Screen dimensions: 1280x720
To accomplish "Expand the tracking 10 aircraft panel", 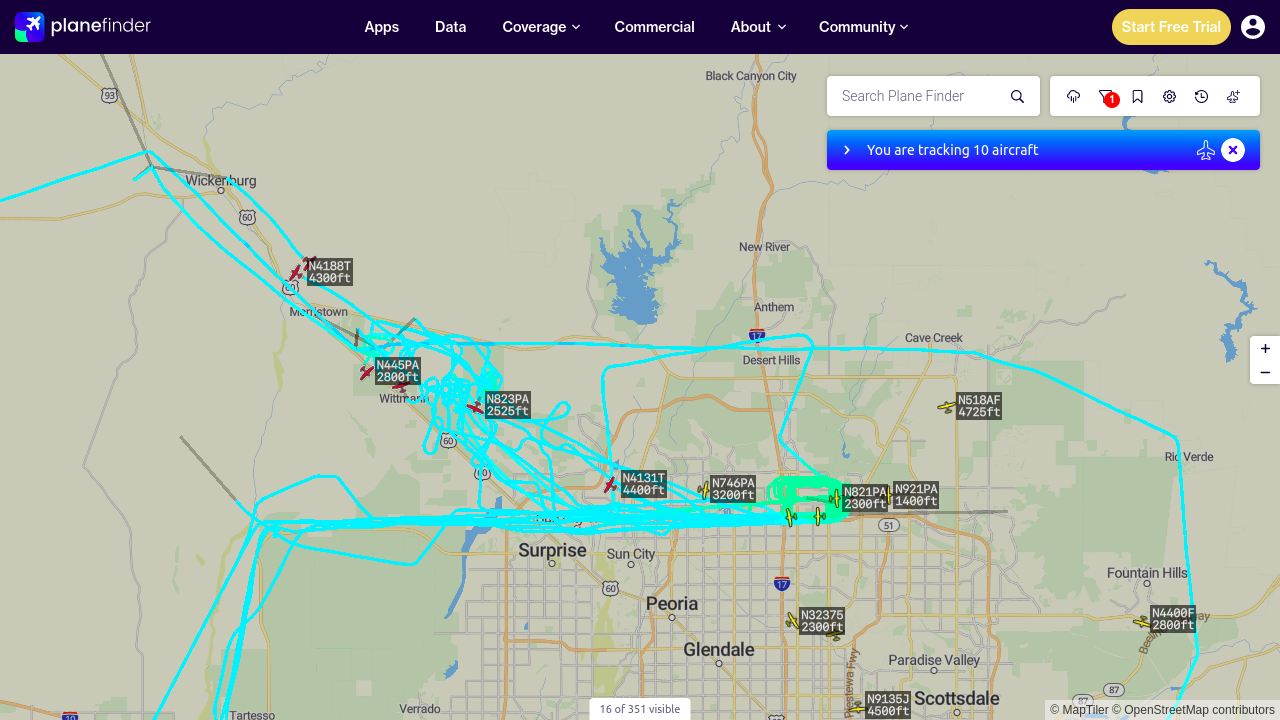I will (x=847, y=150).
